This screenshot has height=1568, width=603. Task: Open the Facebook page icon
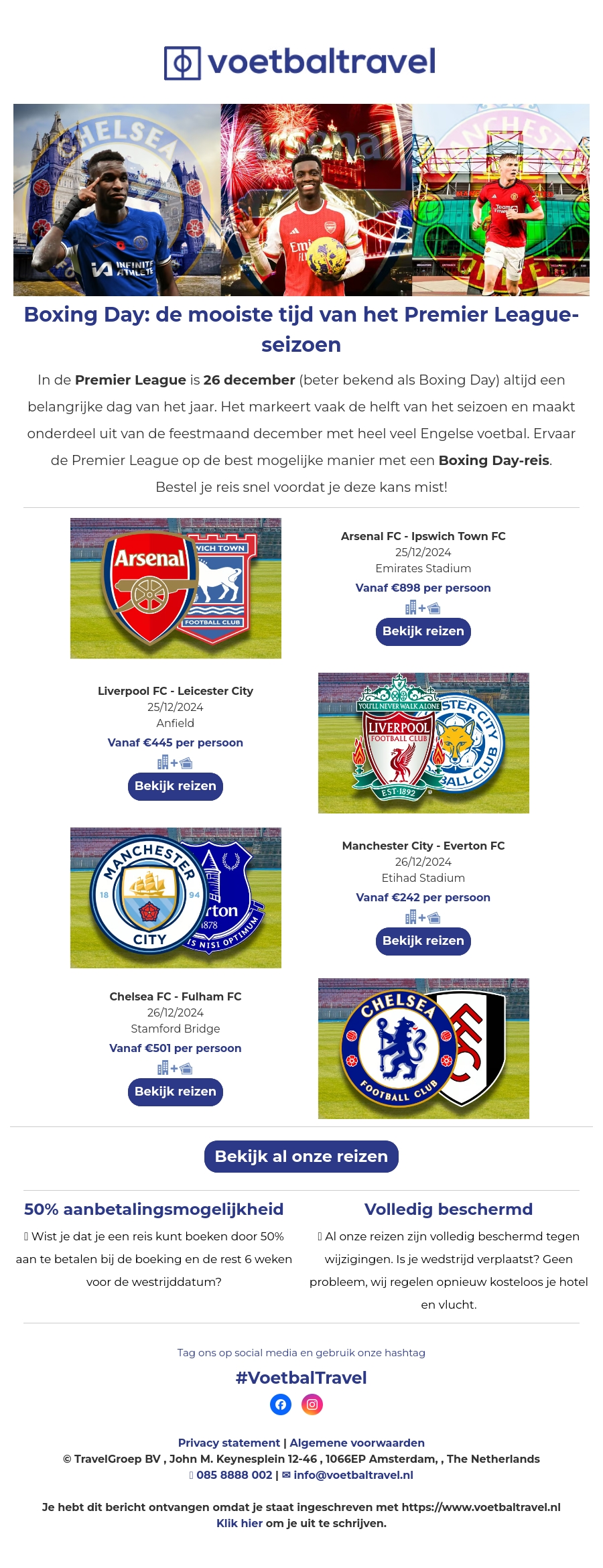point(281,1404)
